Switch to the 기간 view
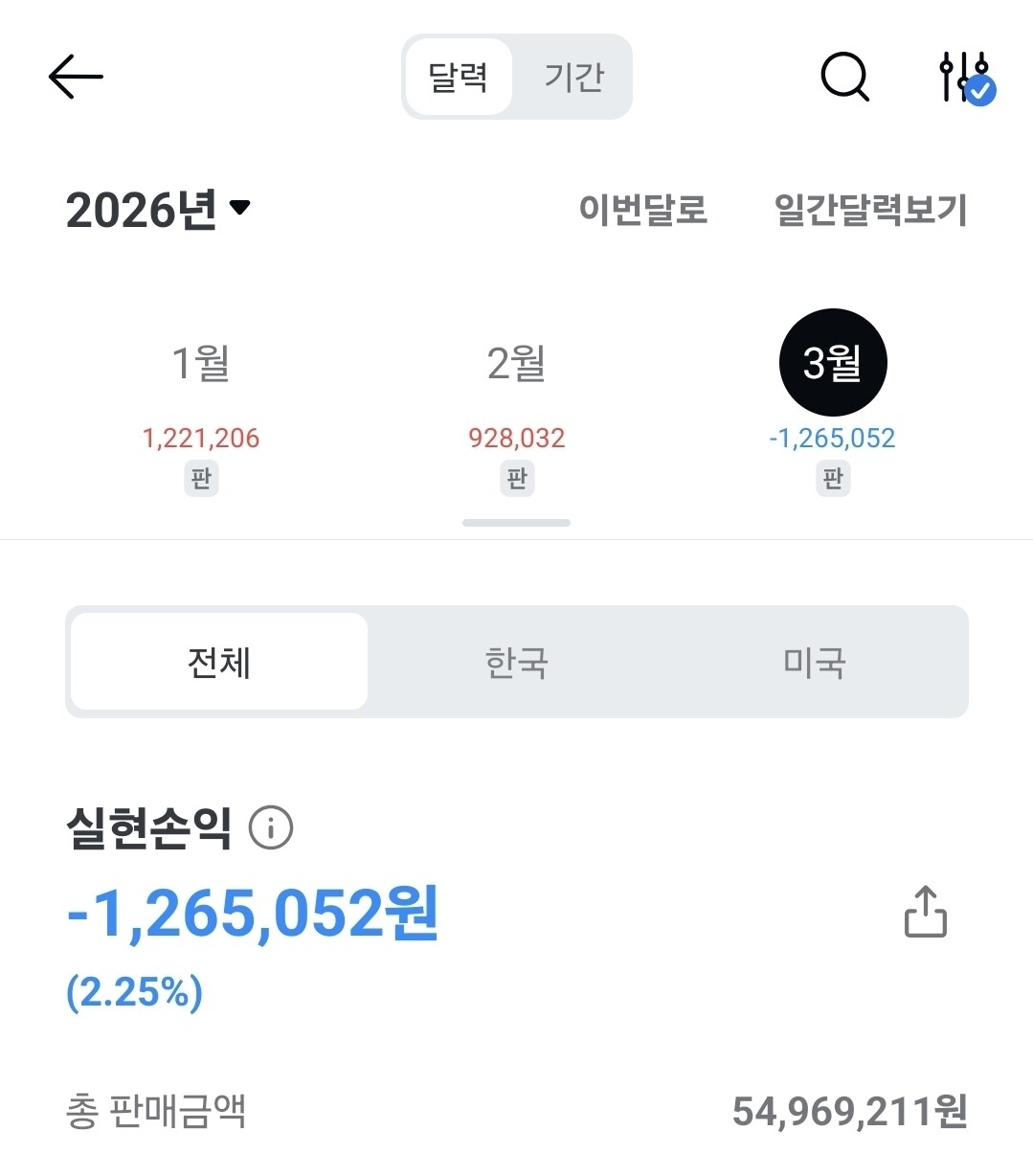The width and height of the screenshot is (1033, 1176). click(x=573, y=77)
